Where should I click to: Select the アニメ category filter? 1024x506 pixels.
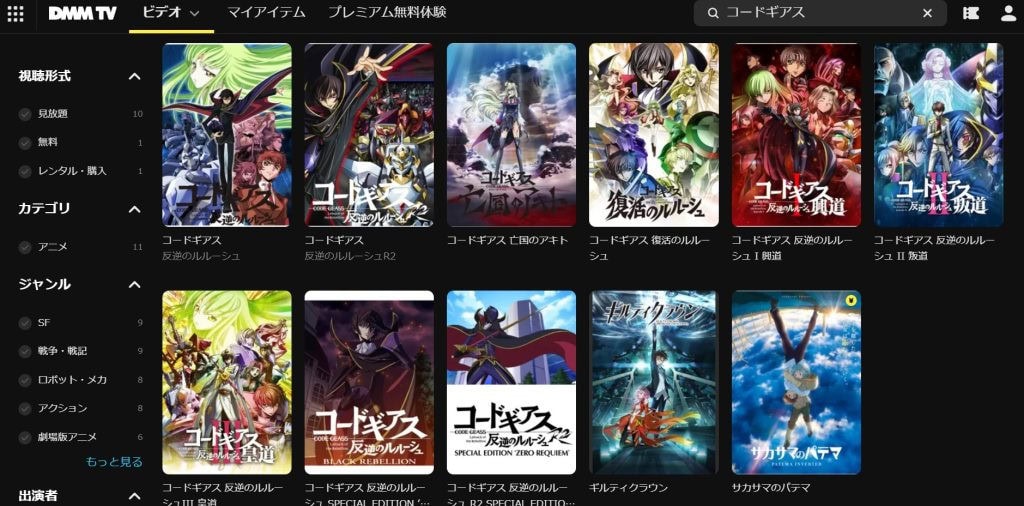click(25, 247)
